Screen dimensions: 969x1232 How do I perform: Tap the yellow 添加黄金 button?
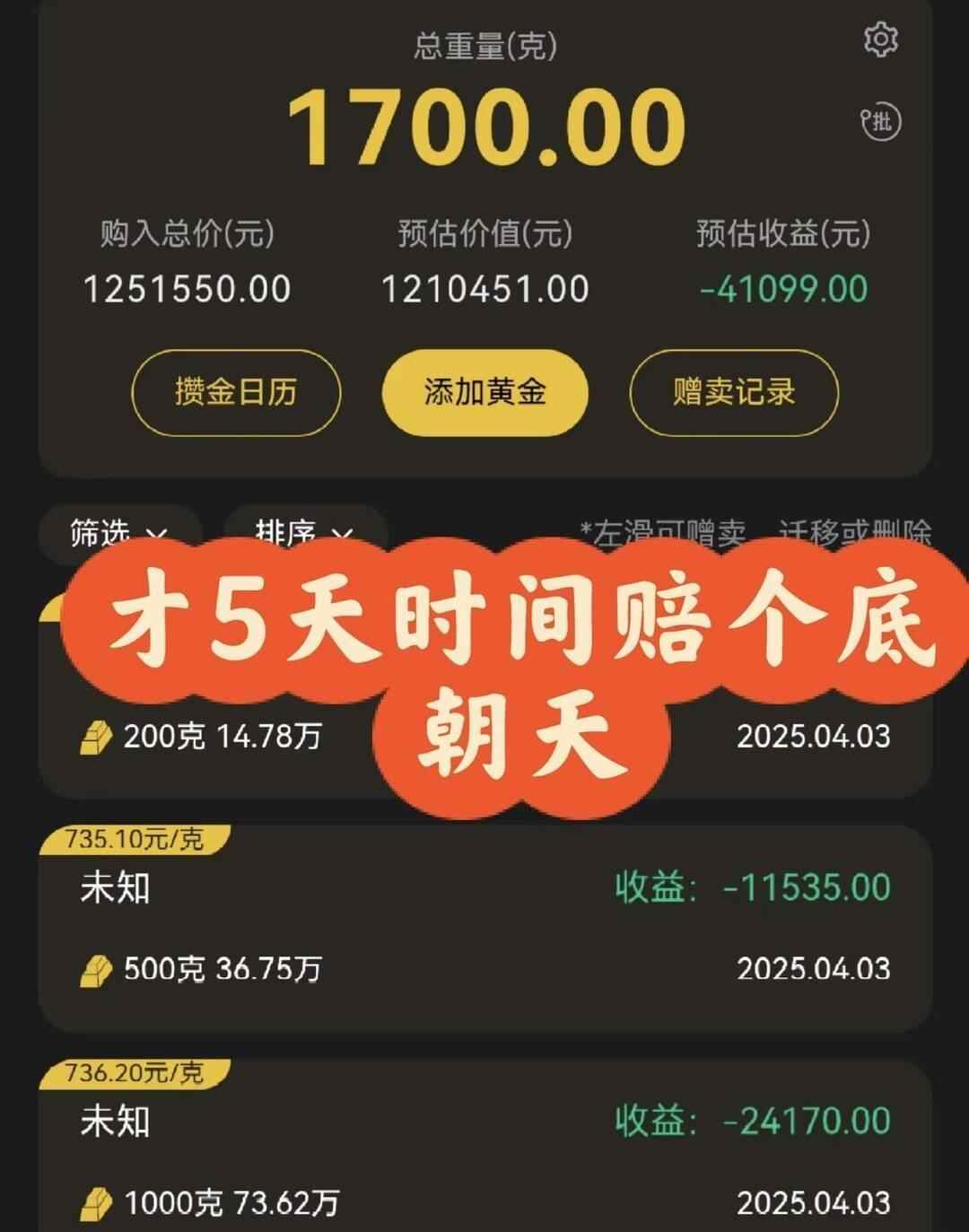point(484,391)
